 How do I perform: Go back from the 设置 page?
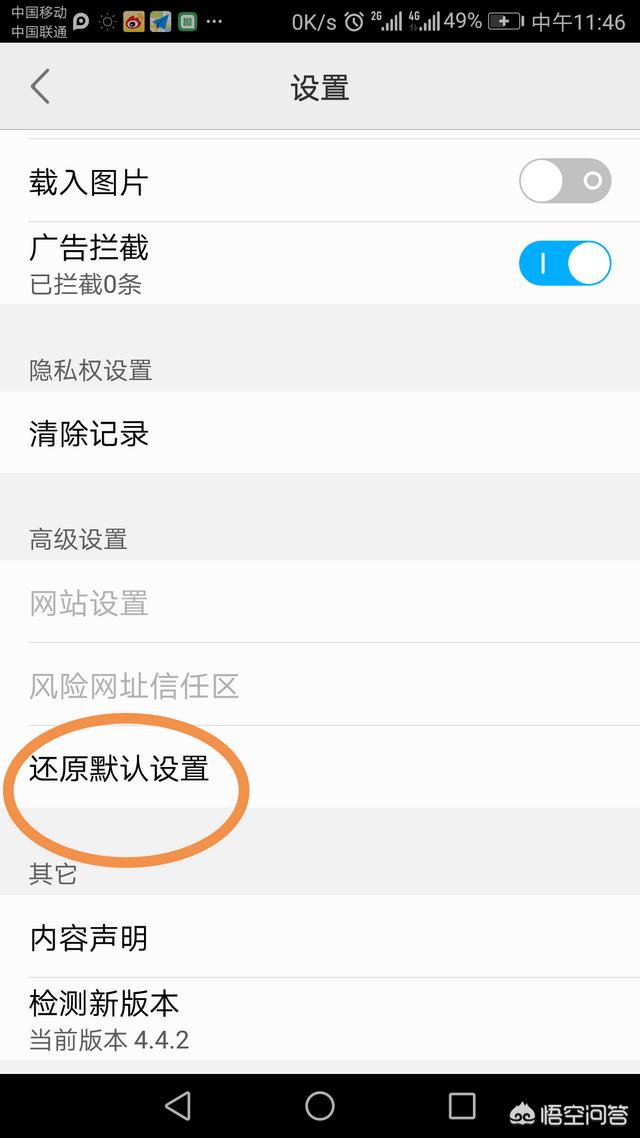(x=40, y=87)
